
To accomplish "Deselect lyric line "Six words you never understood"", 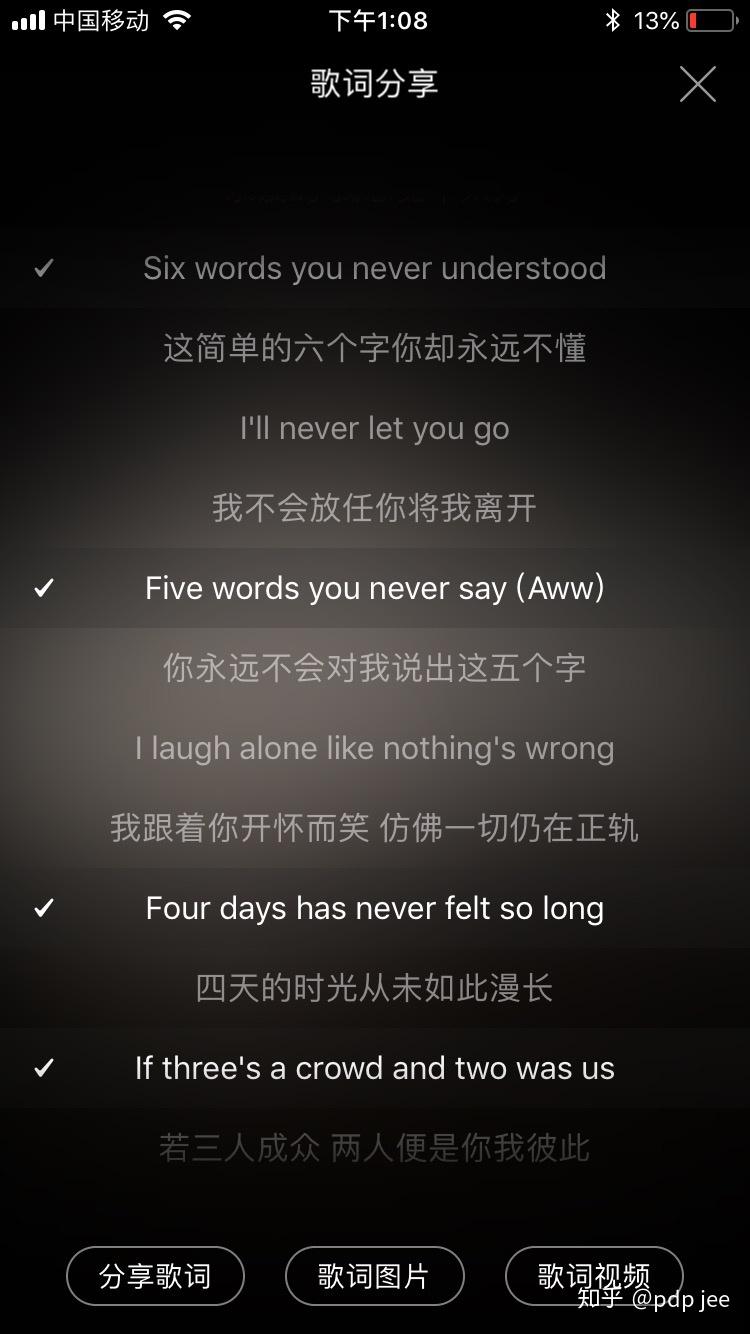I will [x=374, y=268].
